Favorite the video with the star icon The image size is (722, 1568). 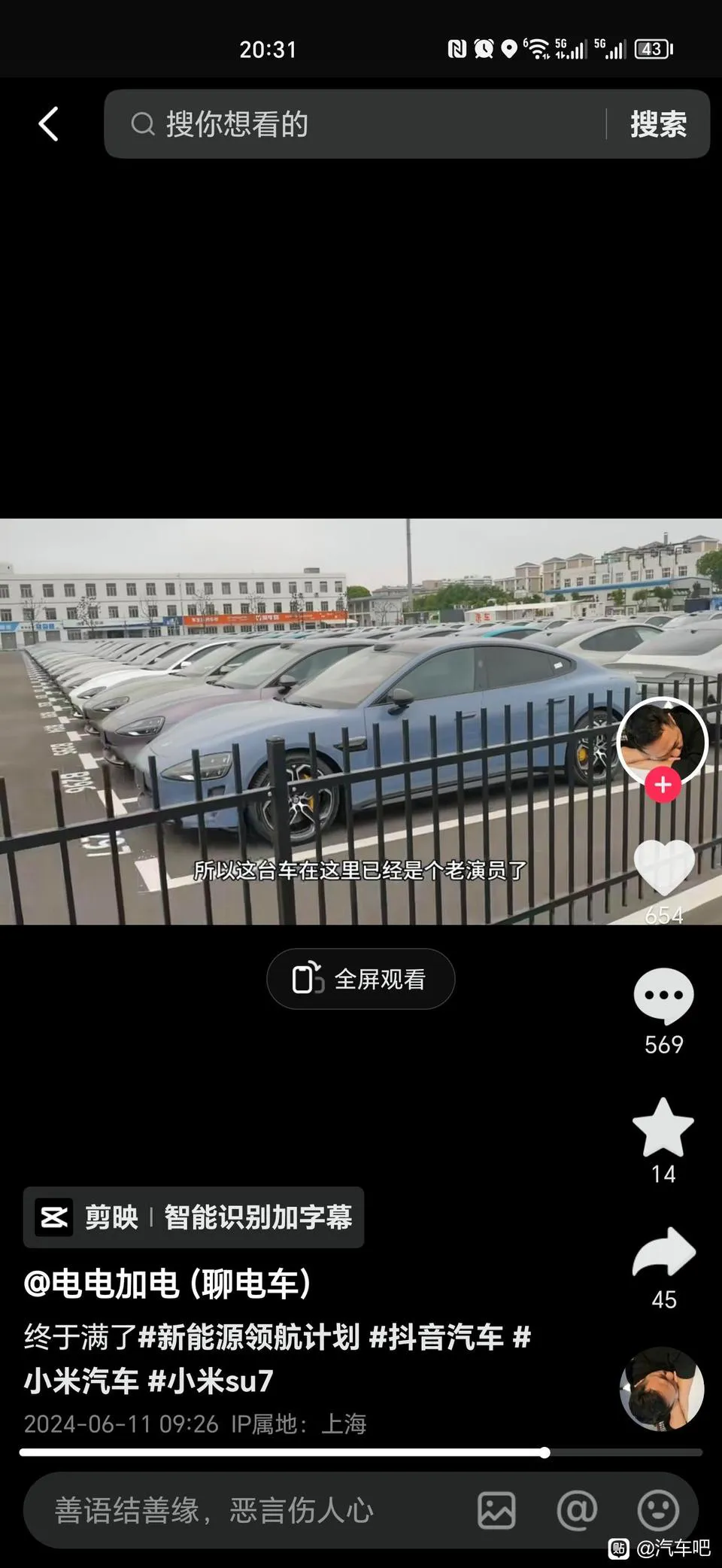click(663, 1127)
